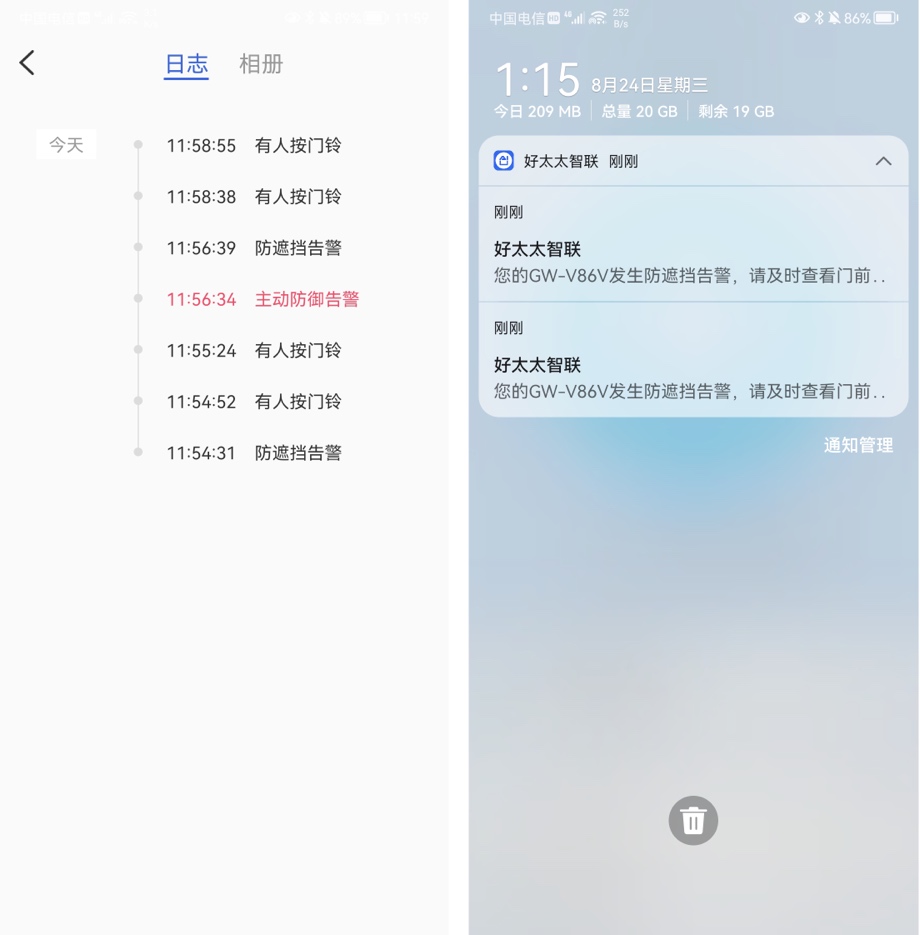Open 通知管理 notification settings
This screenshot has width=920, height=935.
point(858,445)
